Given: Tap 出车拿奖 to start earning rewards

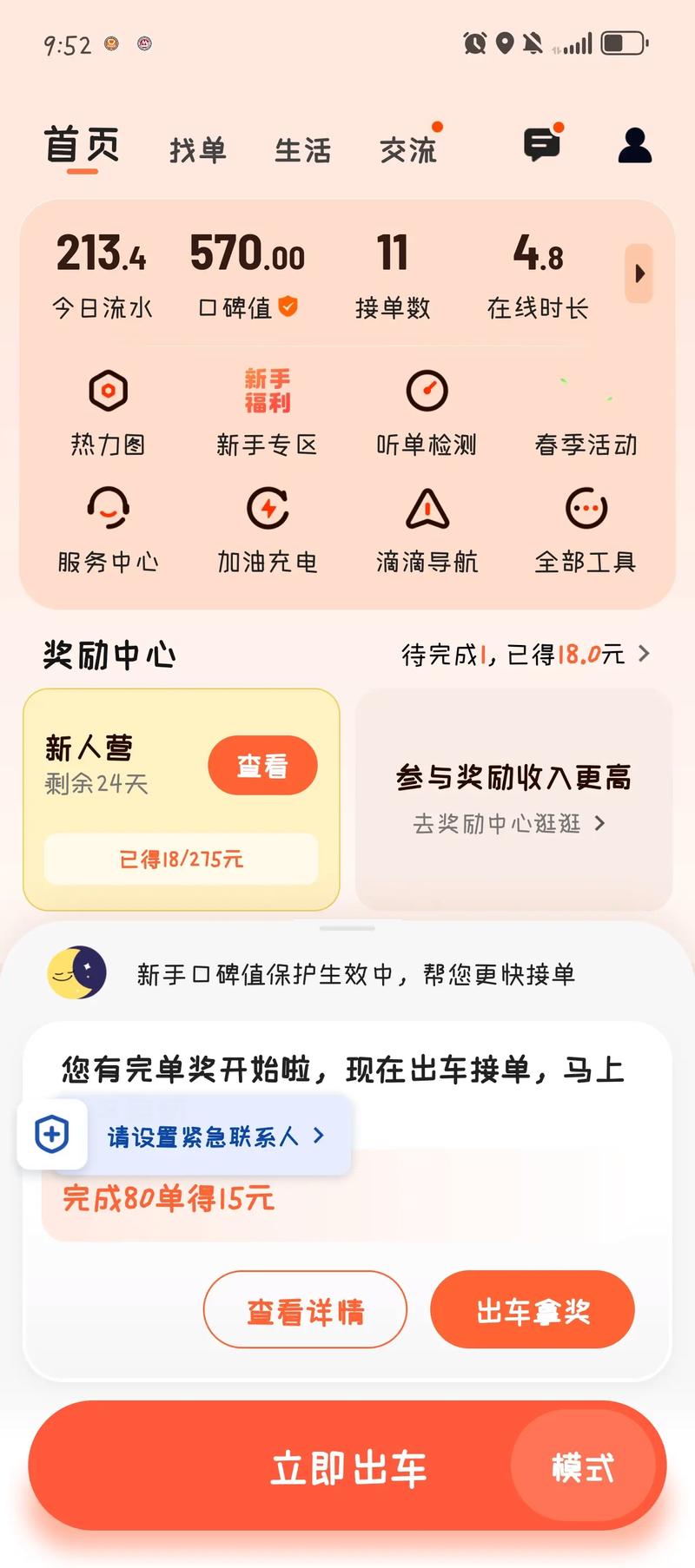Looking at the screenshot, I should 532,1309.
